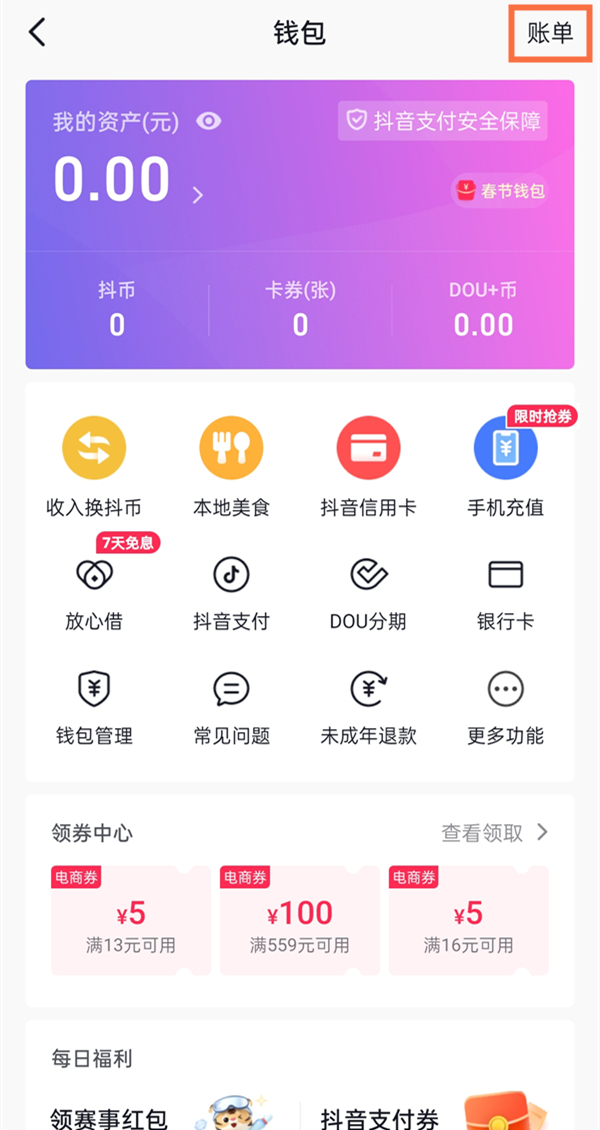Expand my assets details arrow
The width and height of the screenshot is (600, 1130).
coord(197,194)
